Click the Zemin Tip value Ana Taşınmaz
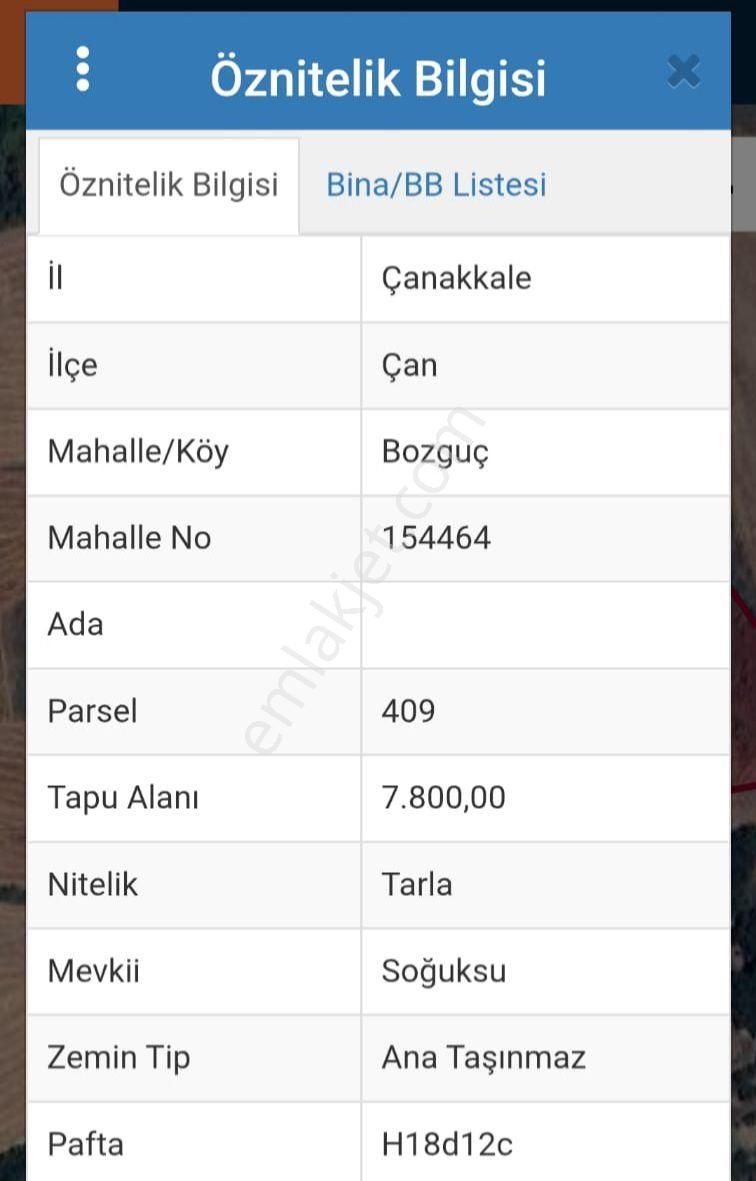This screenshot has height=1181, width=756. 485,1057
